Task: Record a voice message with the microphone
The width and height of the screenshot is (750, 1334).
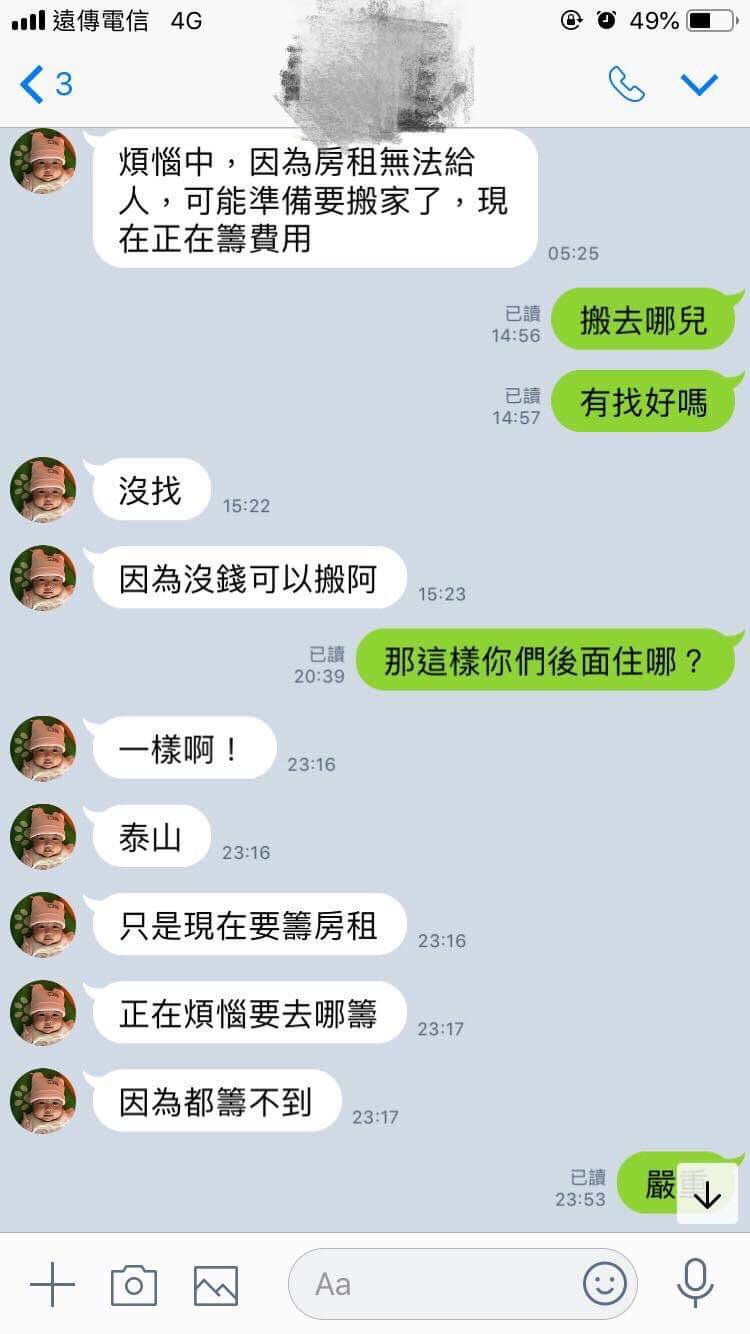Action: tap(695, 1284)
